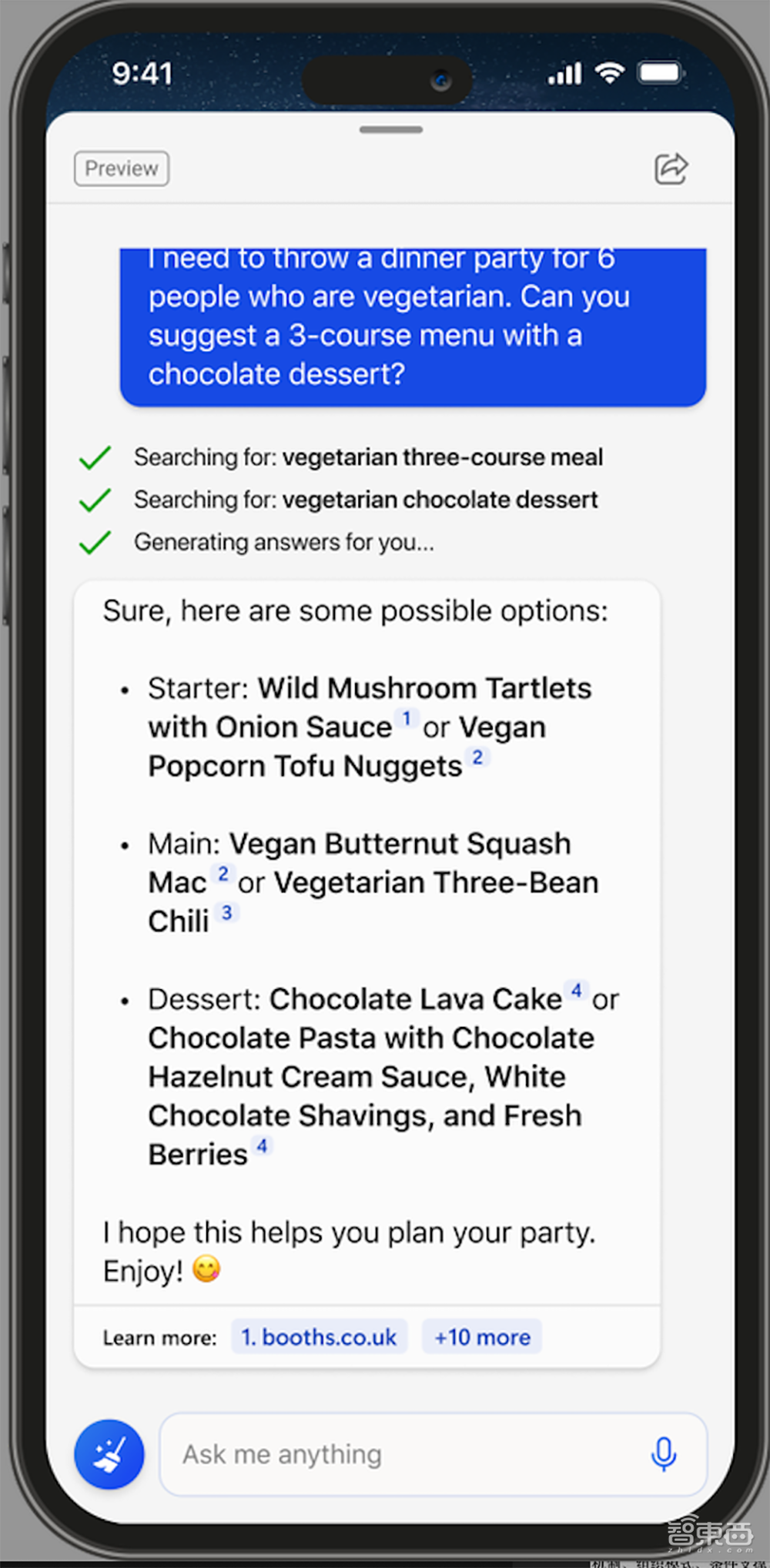The image size is (770, 1568).
Task: Open citation 2 after Popcorn Tofu Nuggets
Action: pos(477,757)
